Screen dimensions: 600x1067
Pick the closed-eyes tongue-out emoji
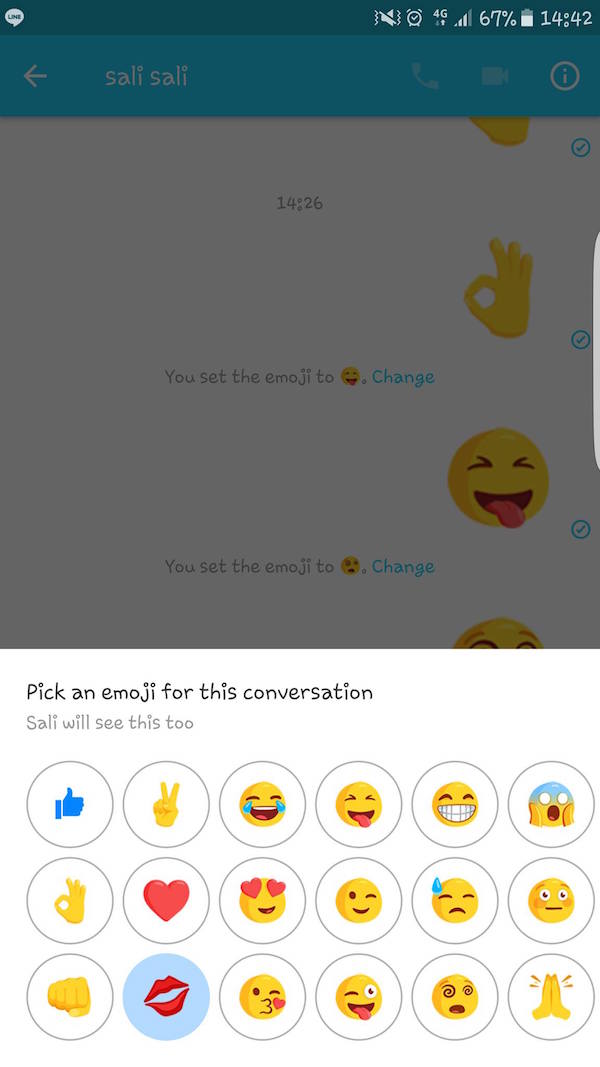point(359,804)
